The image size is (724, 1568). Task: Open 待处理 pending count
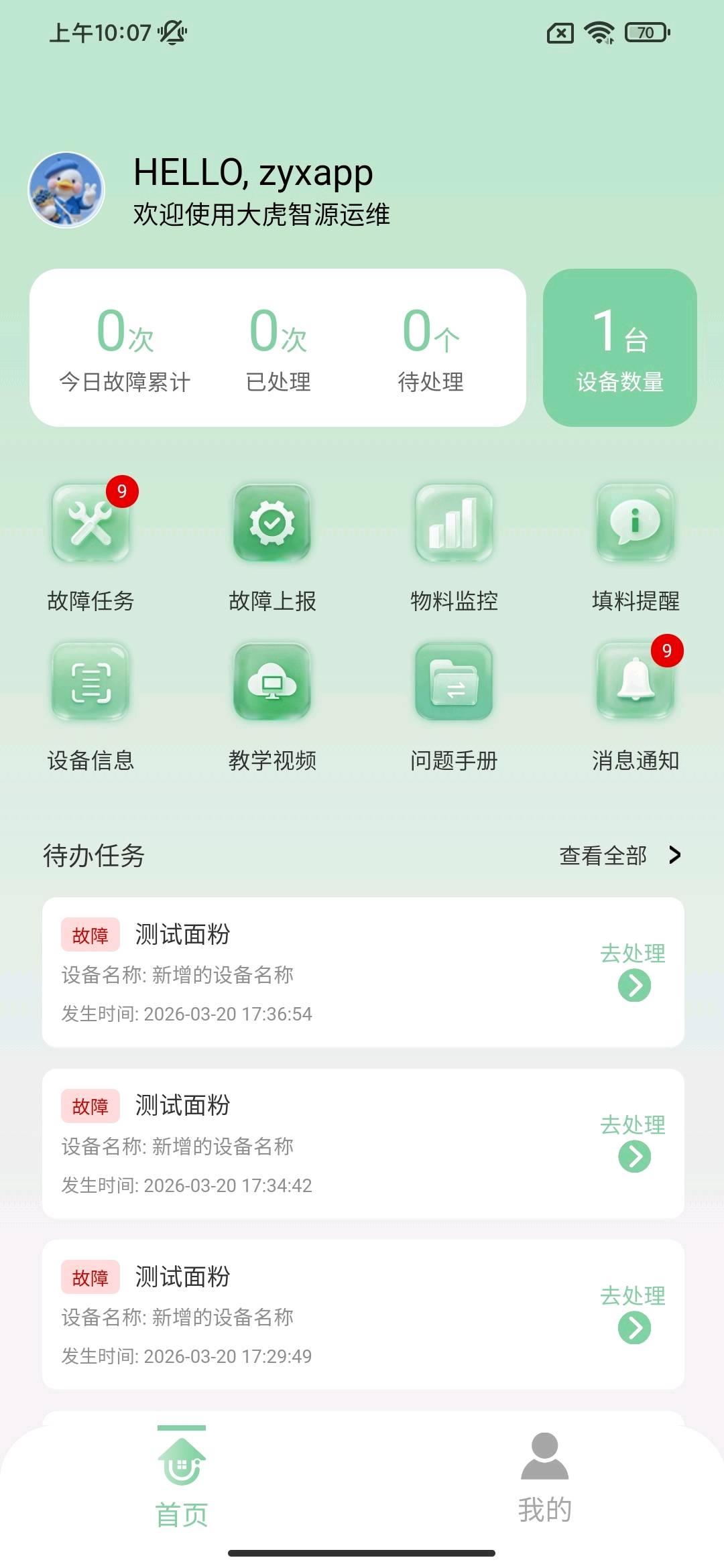pyautogui.click(x=430, y=348)
